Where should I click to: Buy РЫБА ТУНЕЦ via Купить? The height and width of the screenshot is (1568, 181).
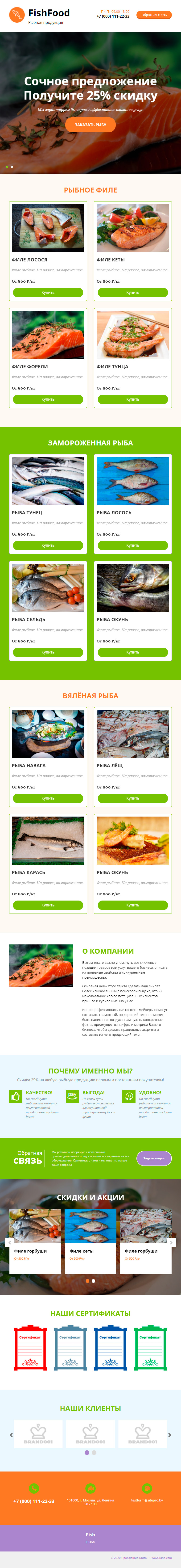[x=48, y=545]
